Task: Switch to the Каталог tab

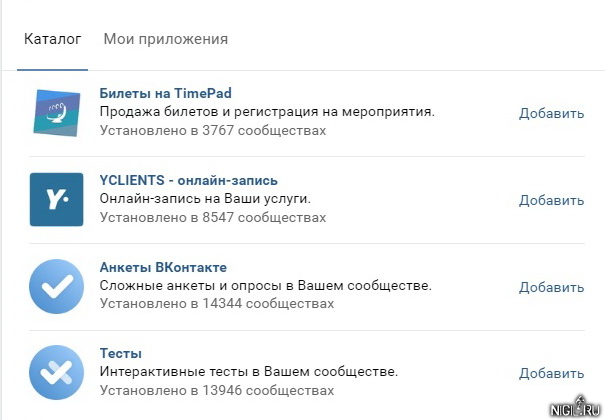Action: (54, 39)
